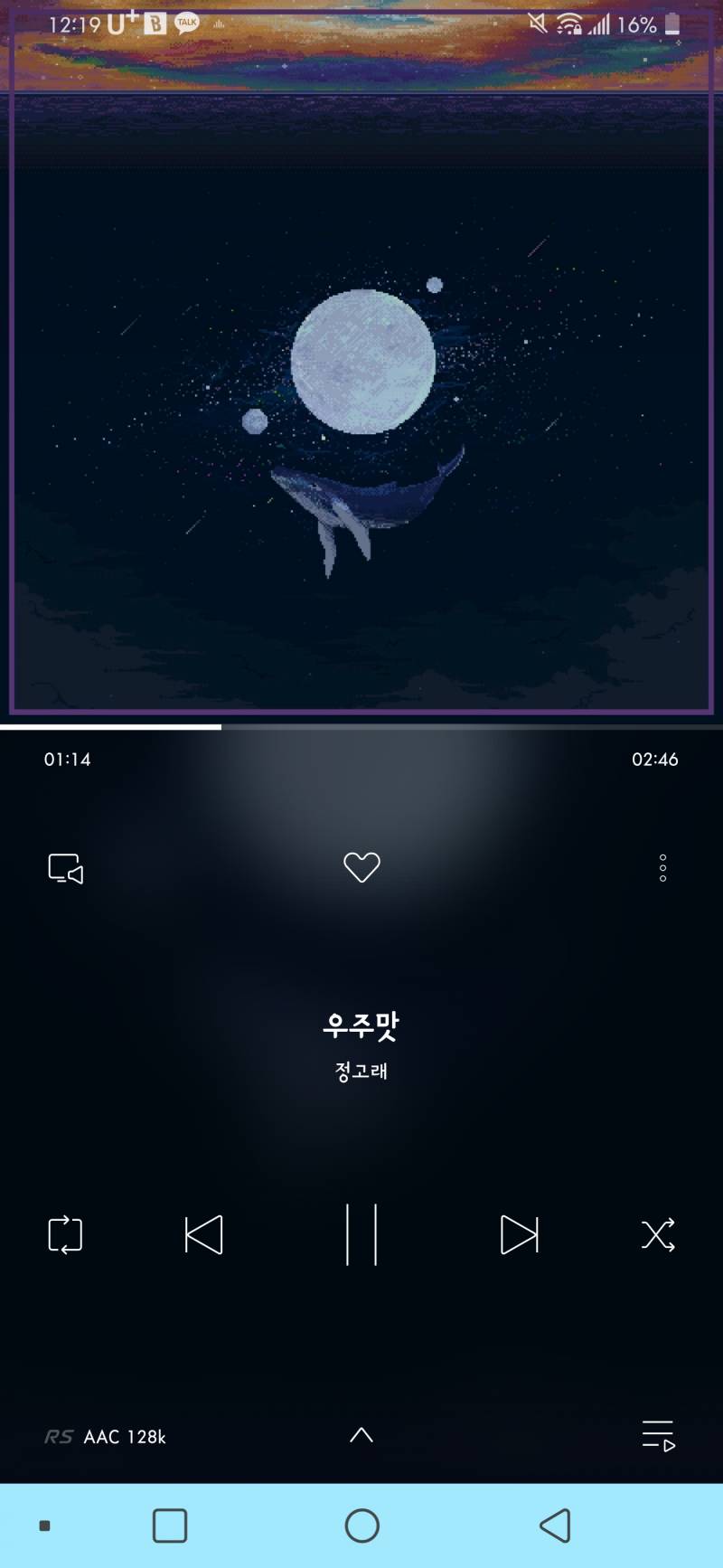Tap the system back button
Viewport: 723px width, 1568px height.
pos(555,1525)
